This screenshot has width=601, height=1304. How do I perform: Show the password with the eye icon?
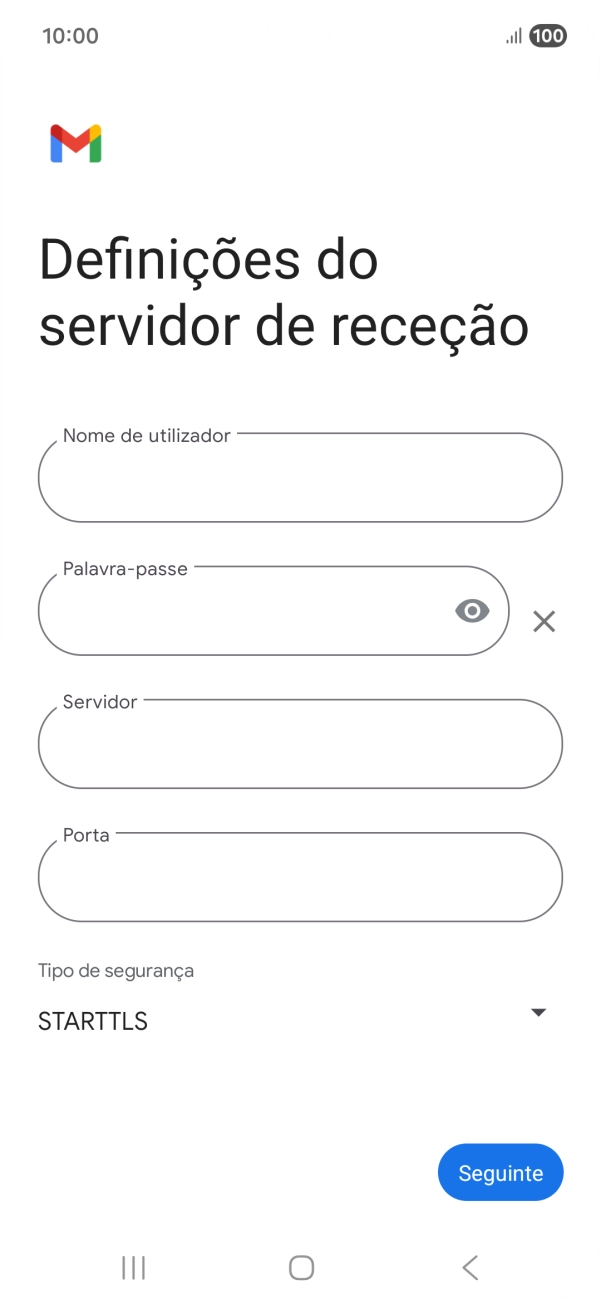click(x=472, y=611)
